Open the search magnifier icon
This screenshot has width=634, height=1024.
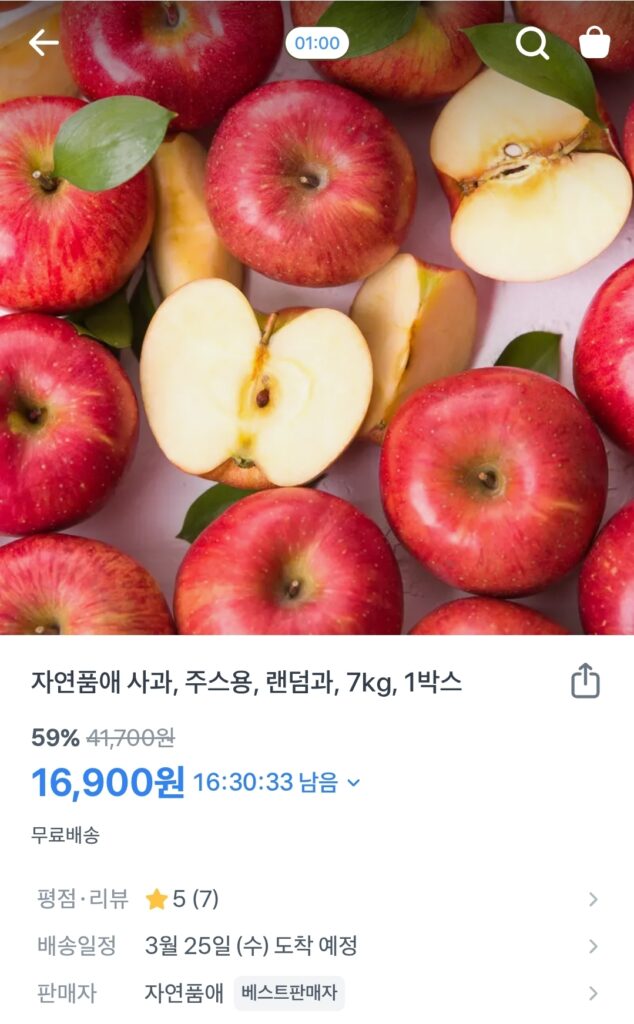coord(532,43)
